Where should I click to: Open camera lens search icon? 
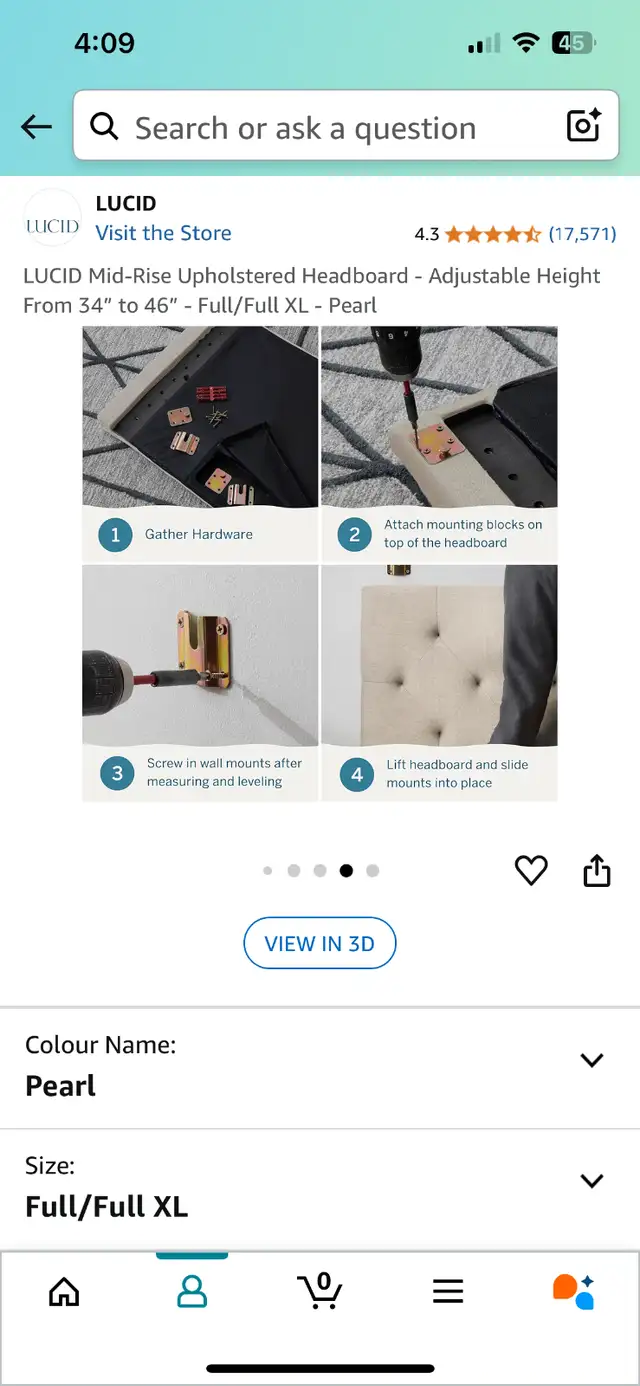(584, 126)
